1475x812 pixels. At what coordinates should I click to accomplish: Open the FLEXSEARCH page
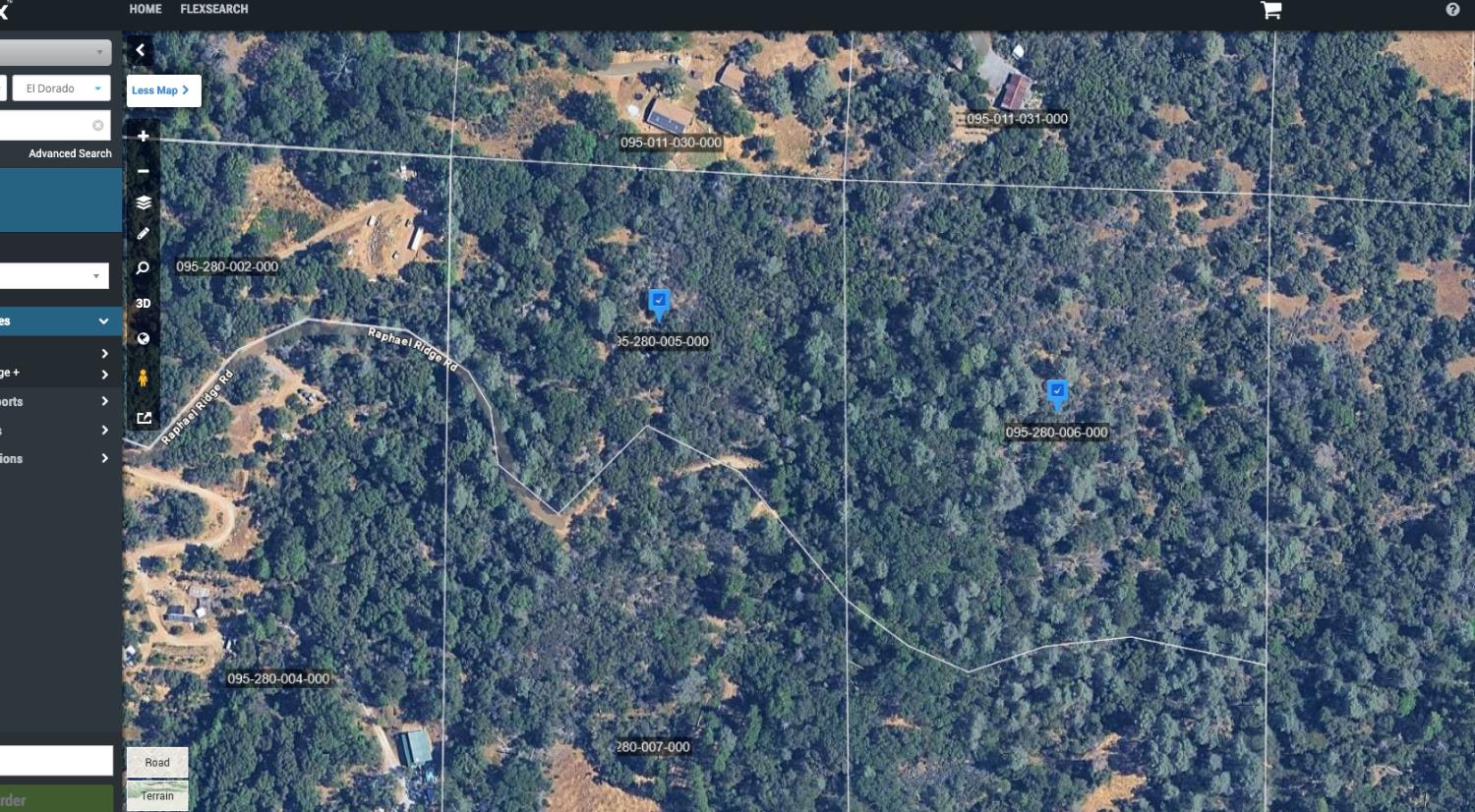pyautogui.click(x=214, y=9)
